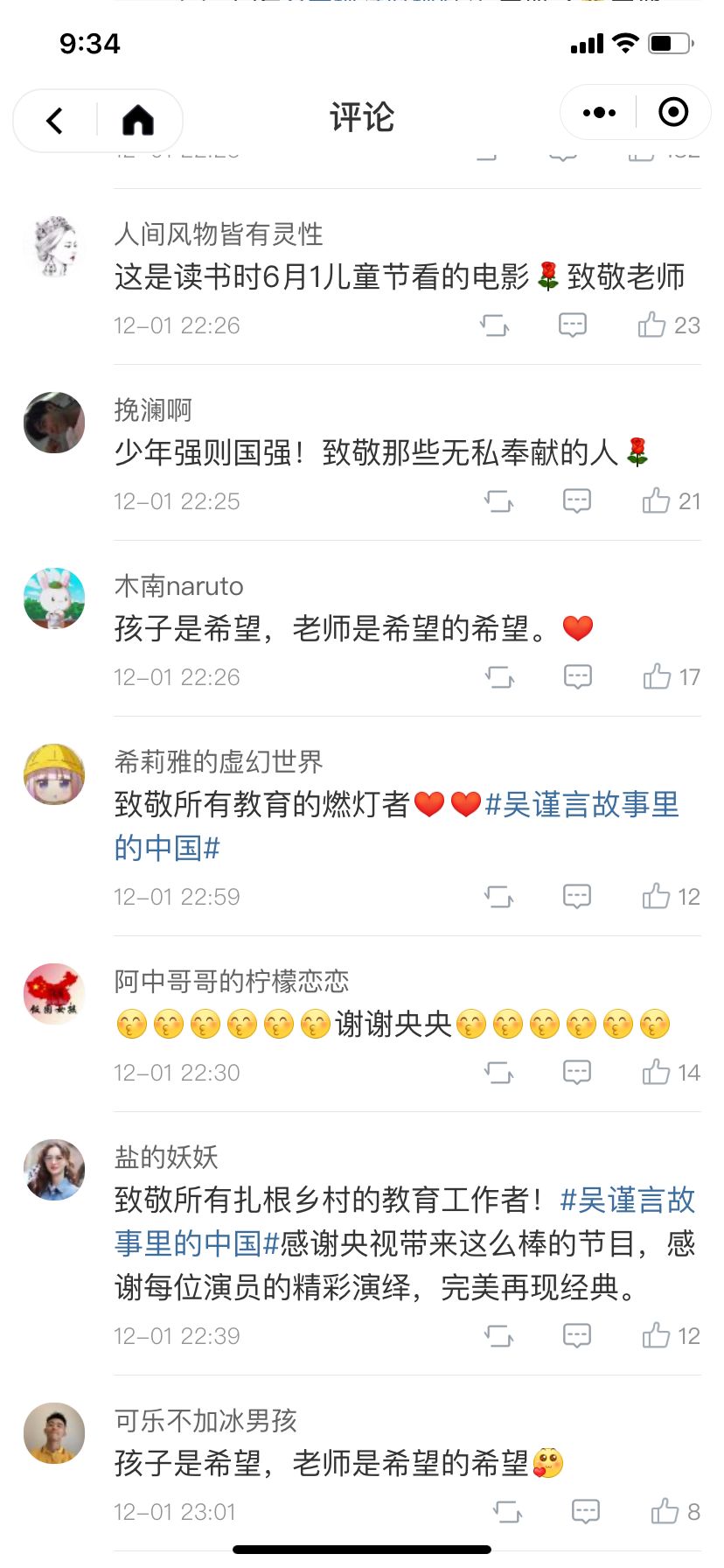Viewport: 724px width, 1568px height.
Task: Repost 可乐不加冰男孩's comment
Action: tap(507, 1512)
